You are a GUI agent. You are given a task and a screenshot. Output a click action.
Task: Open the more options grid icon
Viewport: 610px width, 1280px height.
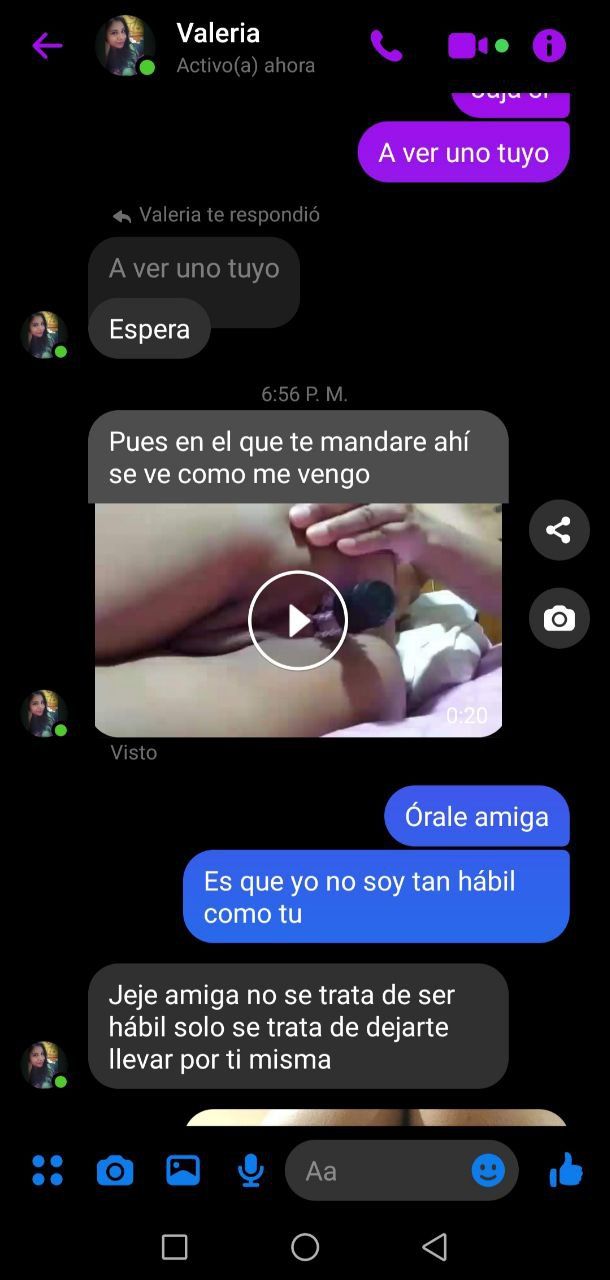[x=47, y=1170]
